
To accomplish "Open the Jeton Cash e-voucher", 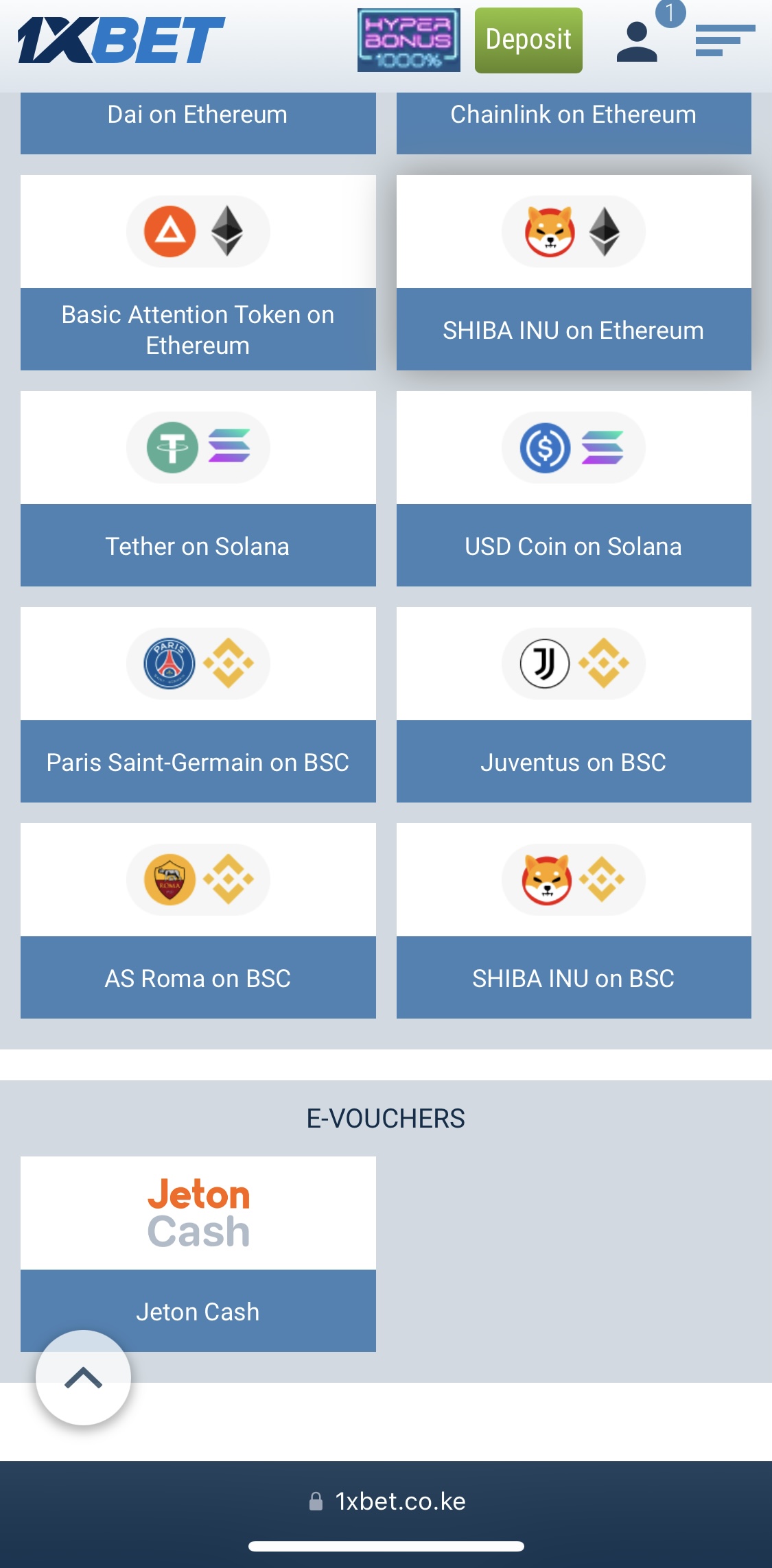I will (x=198, y=1254).
